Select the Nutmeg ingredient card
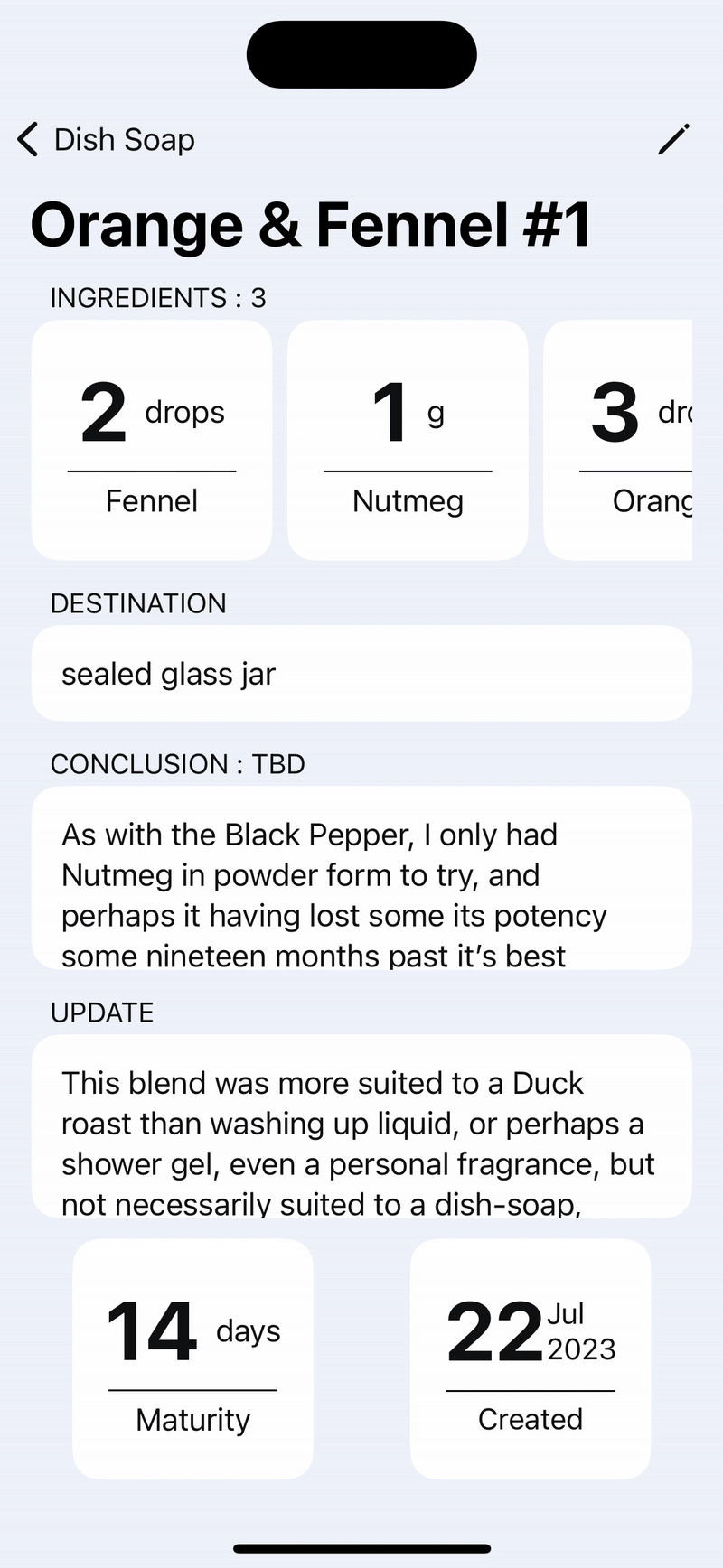Screen dimensions: 723x1568 coord(407,439)
